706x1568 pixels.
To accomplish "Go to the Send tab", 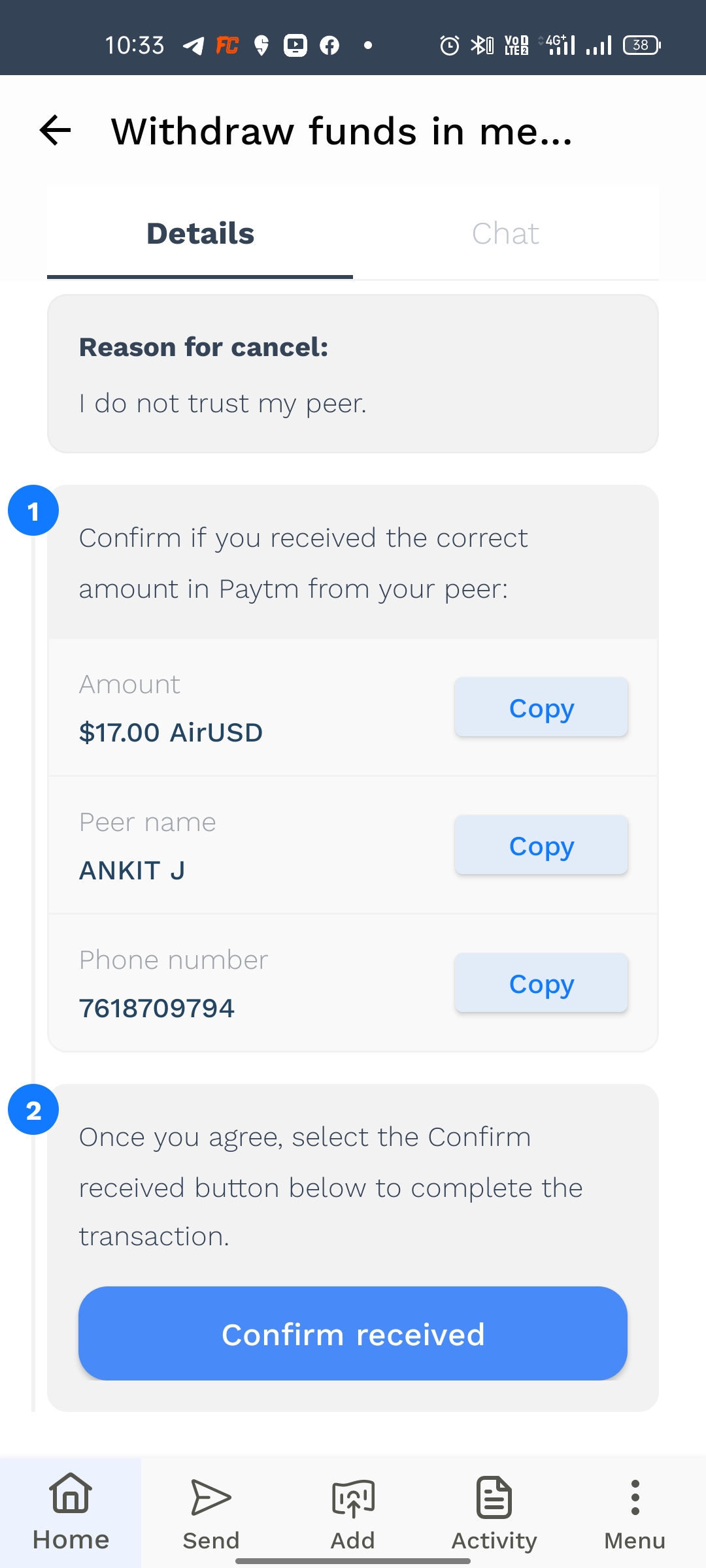I will pos(211,1512).
